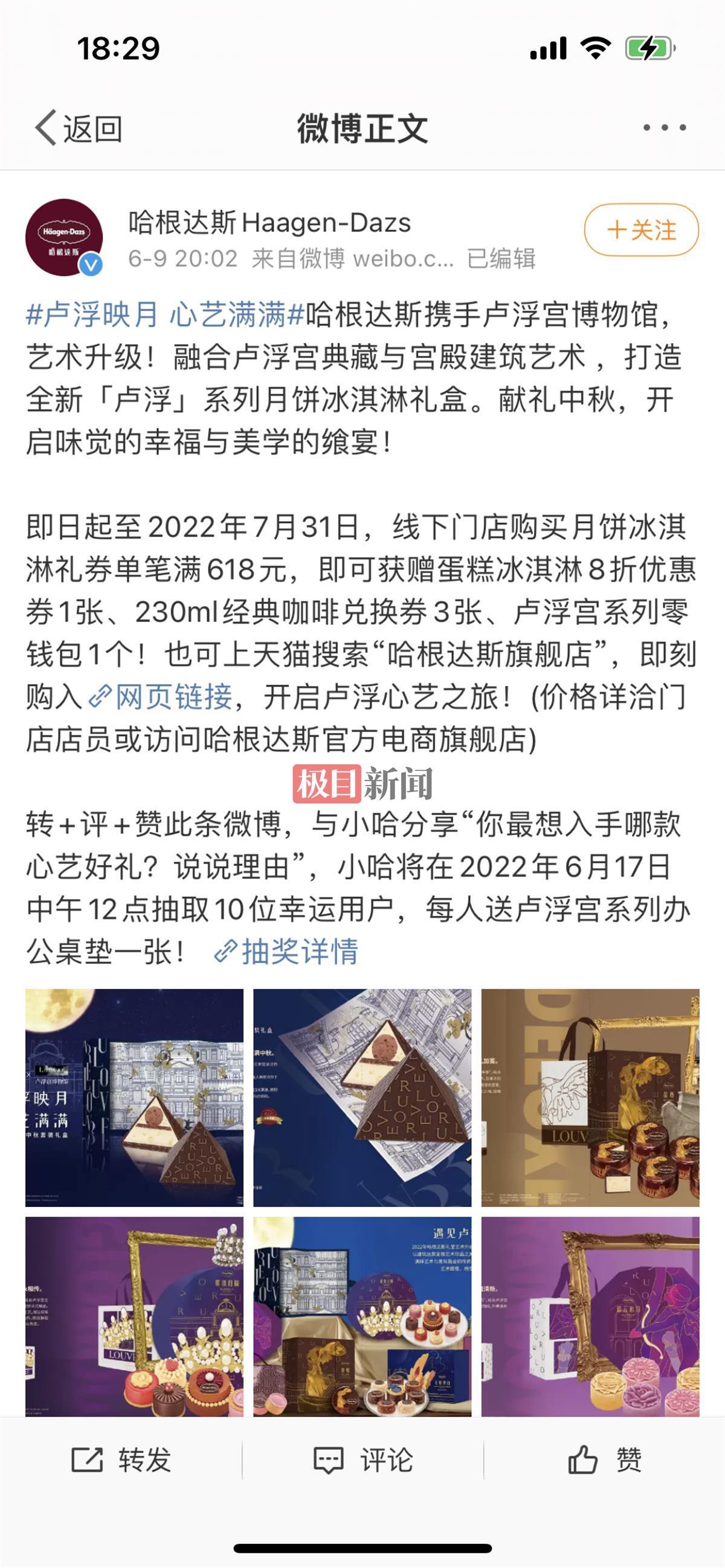The height and width of the screenshot is (1568, 725).
Task: Go back using the 返回 button
Action: click(79, 129)
